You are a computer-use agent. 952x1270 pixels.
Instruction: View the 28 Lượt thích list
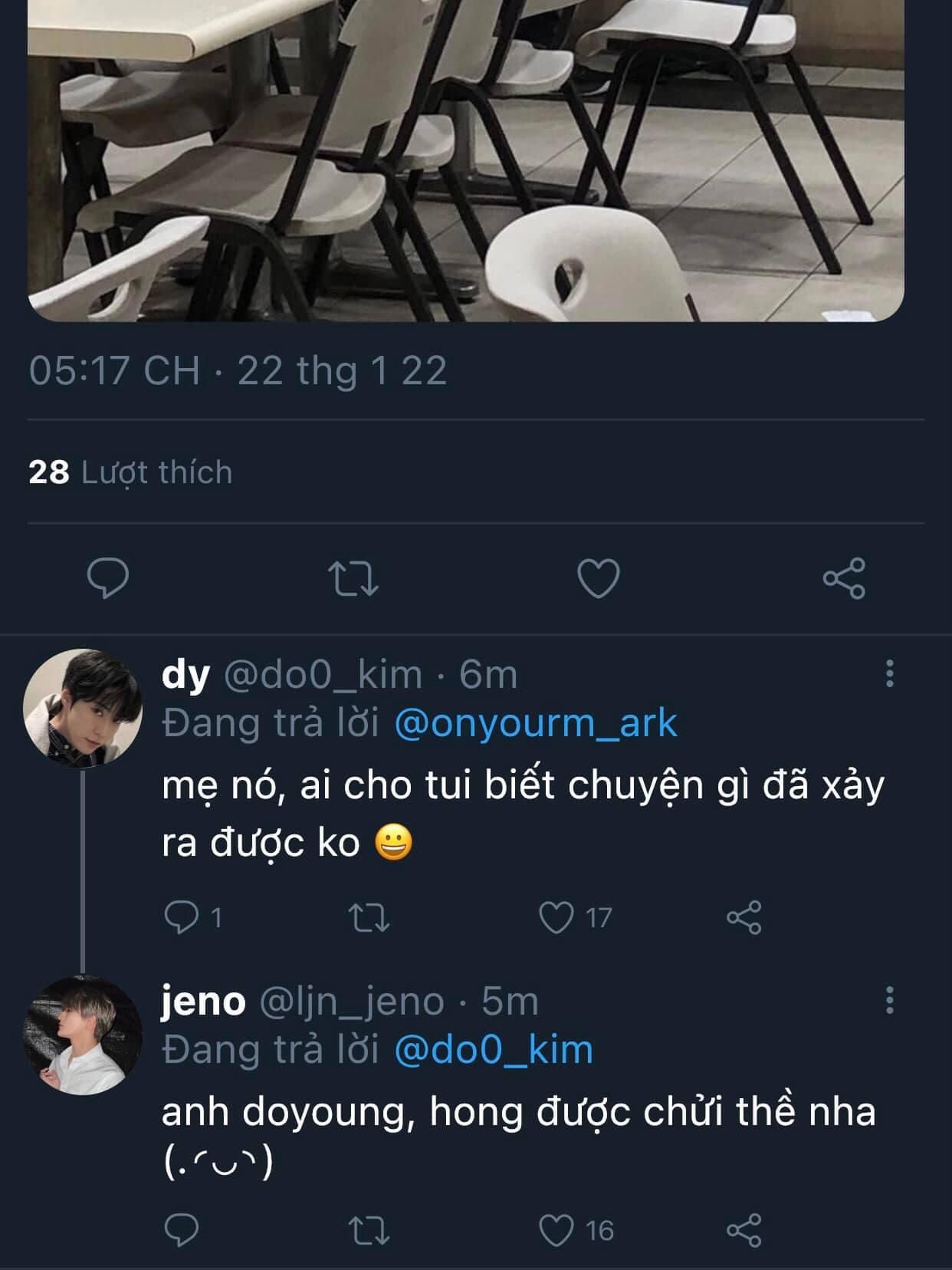tap(130, 472)
